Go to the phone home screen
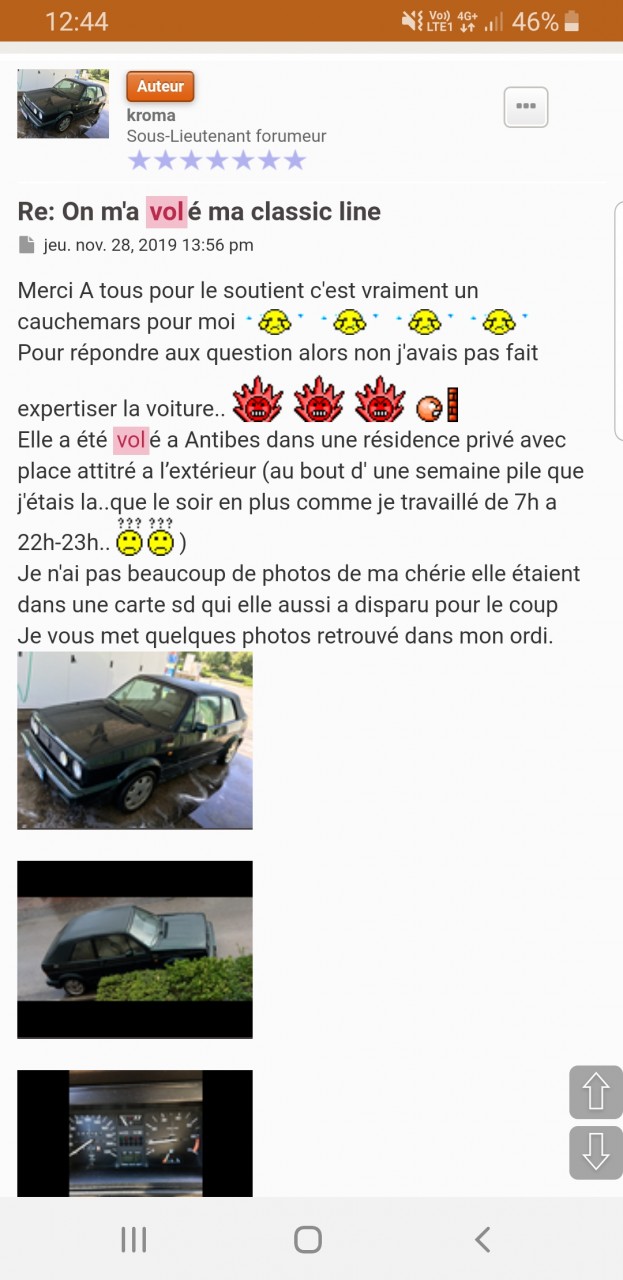Viewport: 623px width, 1280px height. 308,1240
